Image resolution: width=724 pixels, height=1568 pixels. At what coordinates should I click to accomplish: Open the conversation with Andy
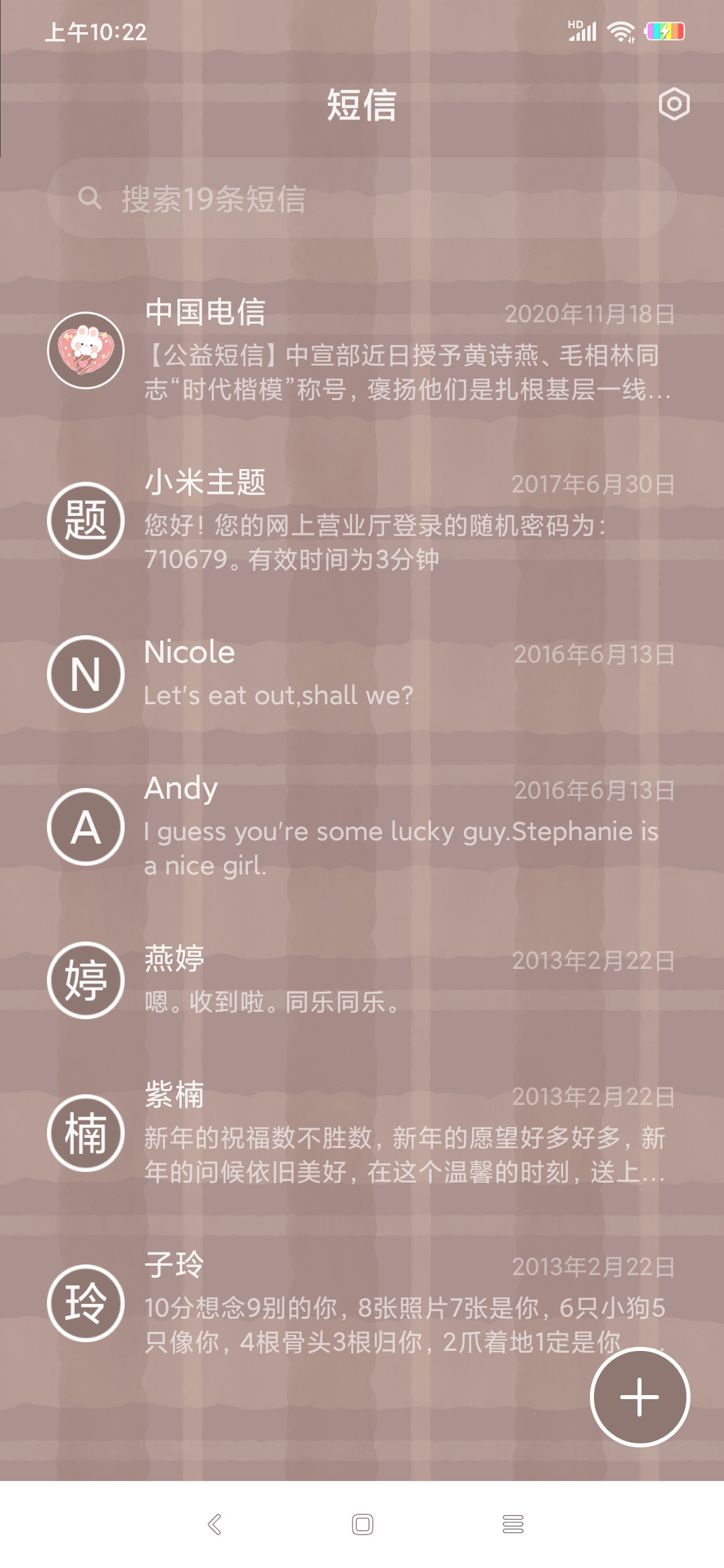pyautogui.click(x=362, y=827)
